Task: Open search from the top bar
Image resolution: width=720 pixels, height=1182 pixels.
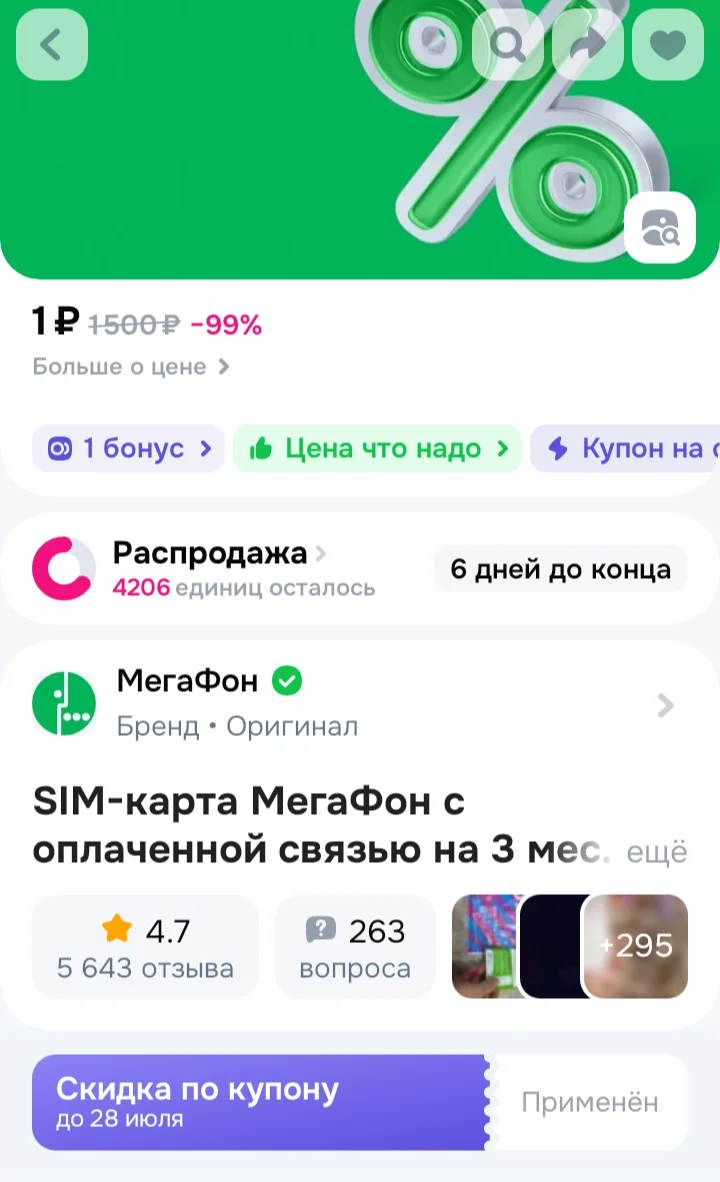Action: (507, 44)
